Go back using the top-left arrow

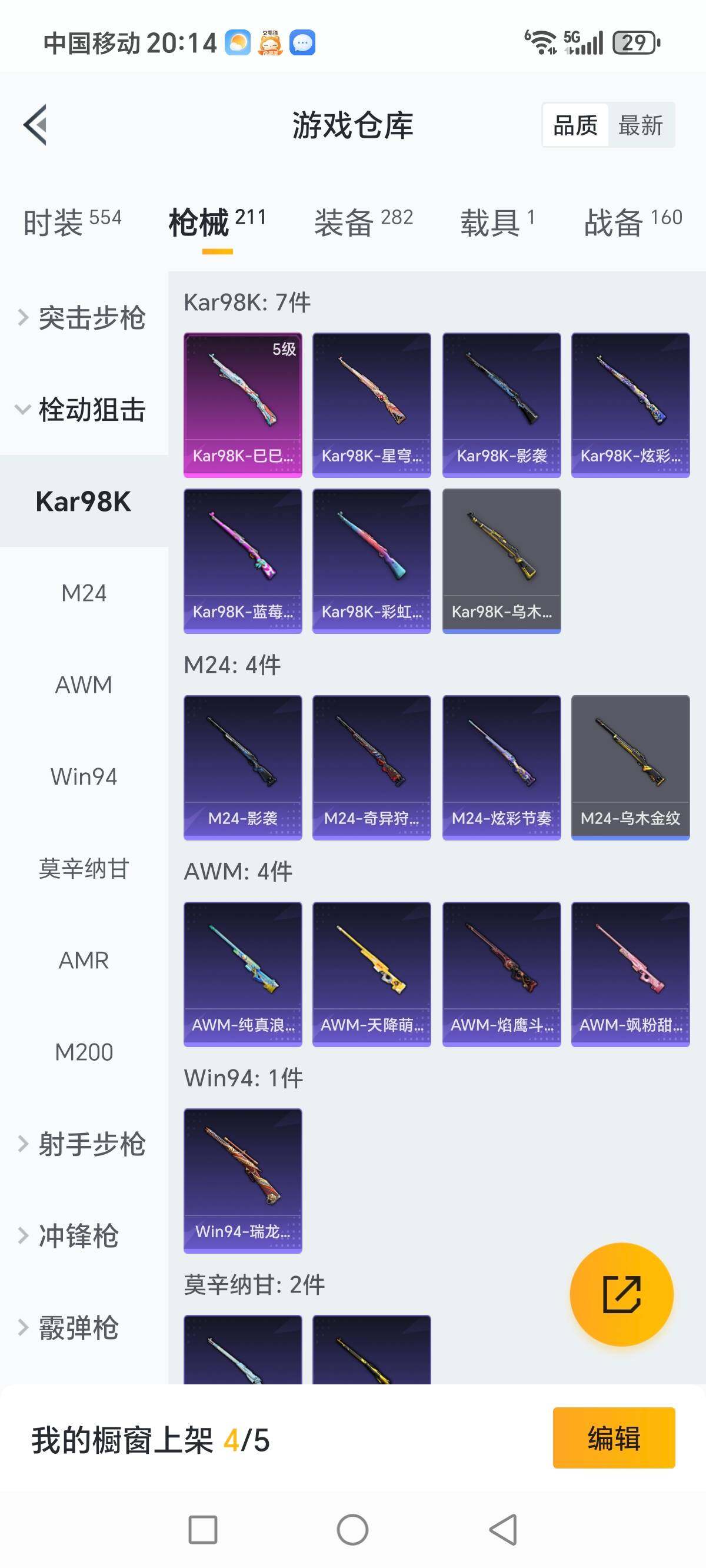pos(35,125)
